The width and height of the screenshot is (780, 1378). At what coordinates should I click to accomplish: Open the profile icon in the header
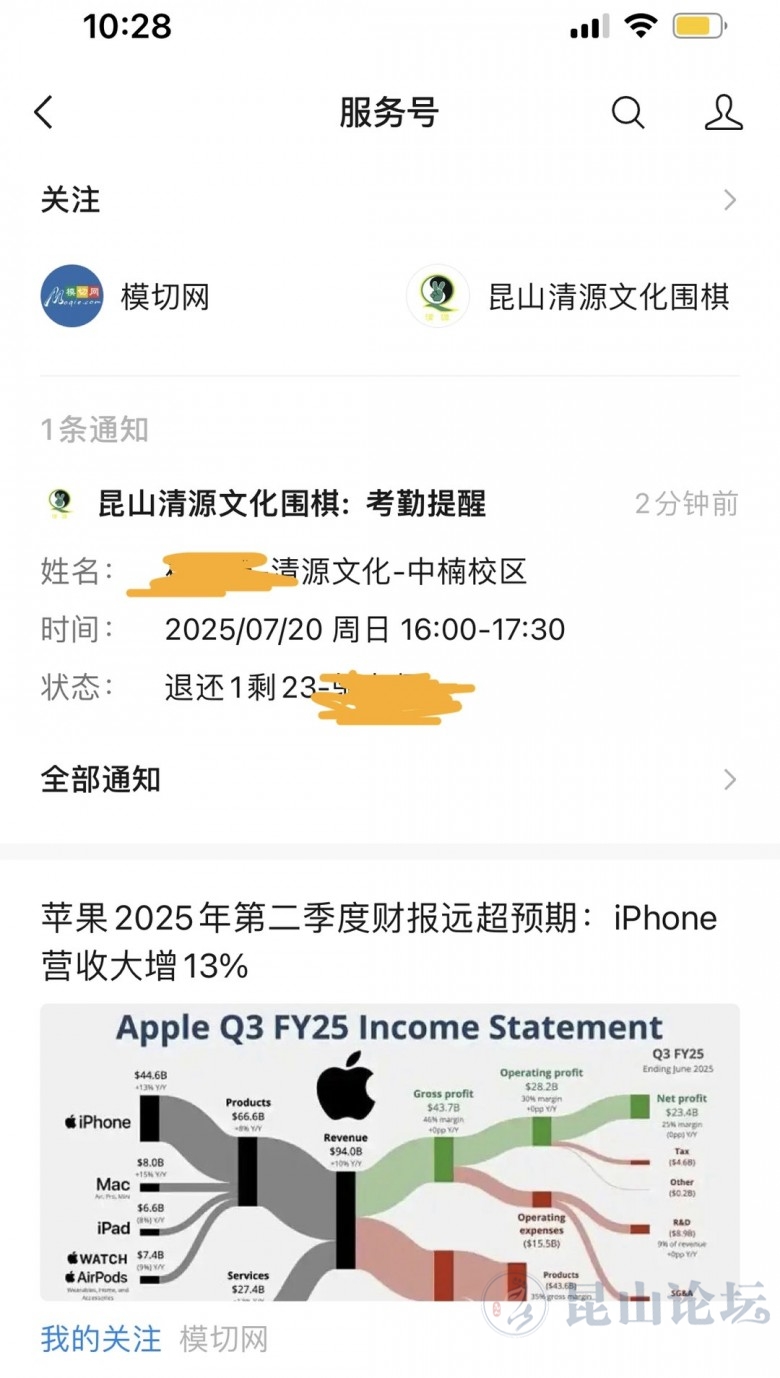pos(723,113)
